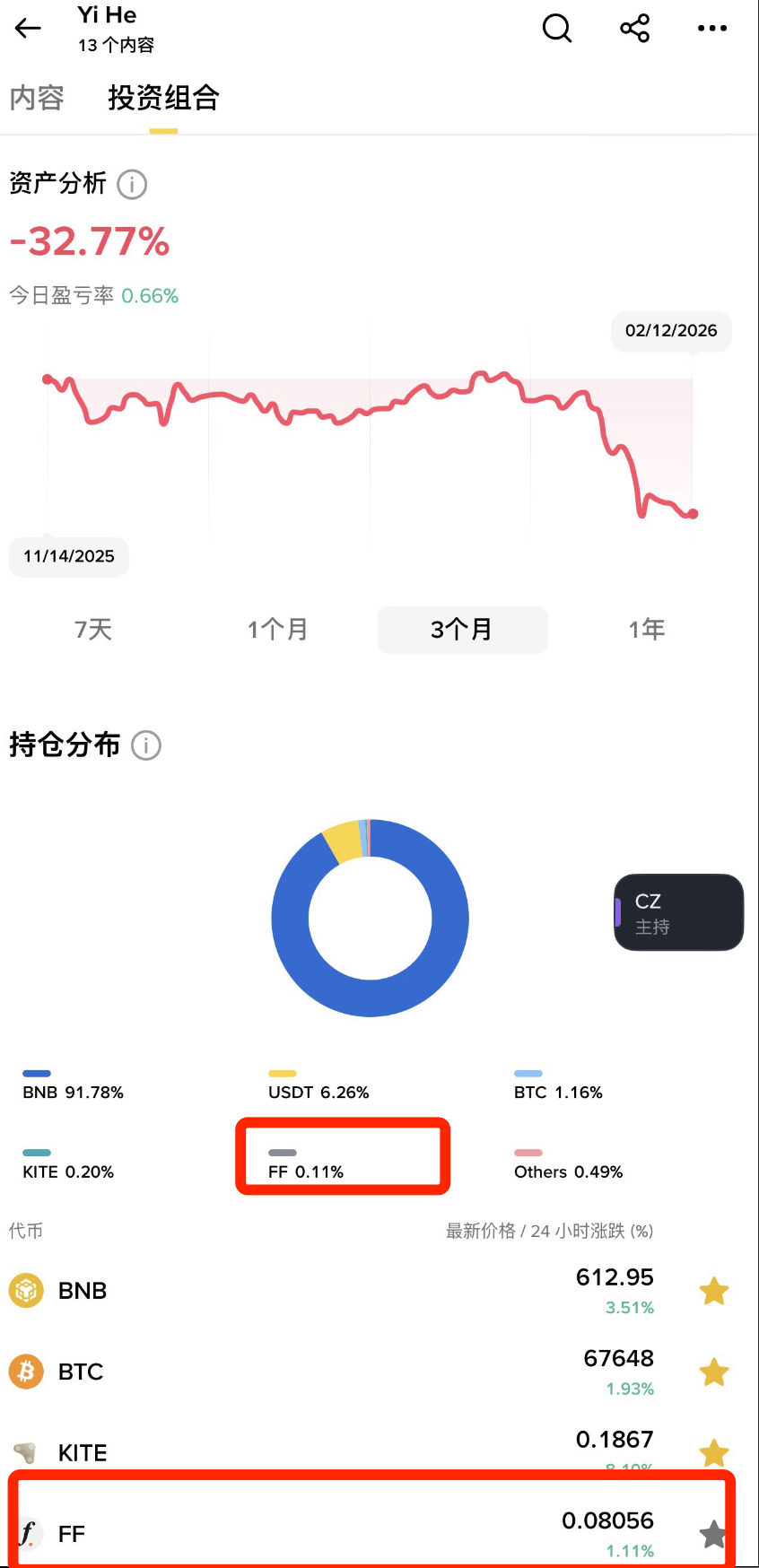The width and height of the screenshot is (759, 1568).
Task: Share this Yi He portfolio
Action: pos(634,29)
